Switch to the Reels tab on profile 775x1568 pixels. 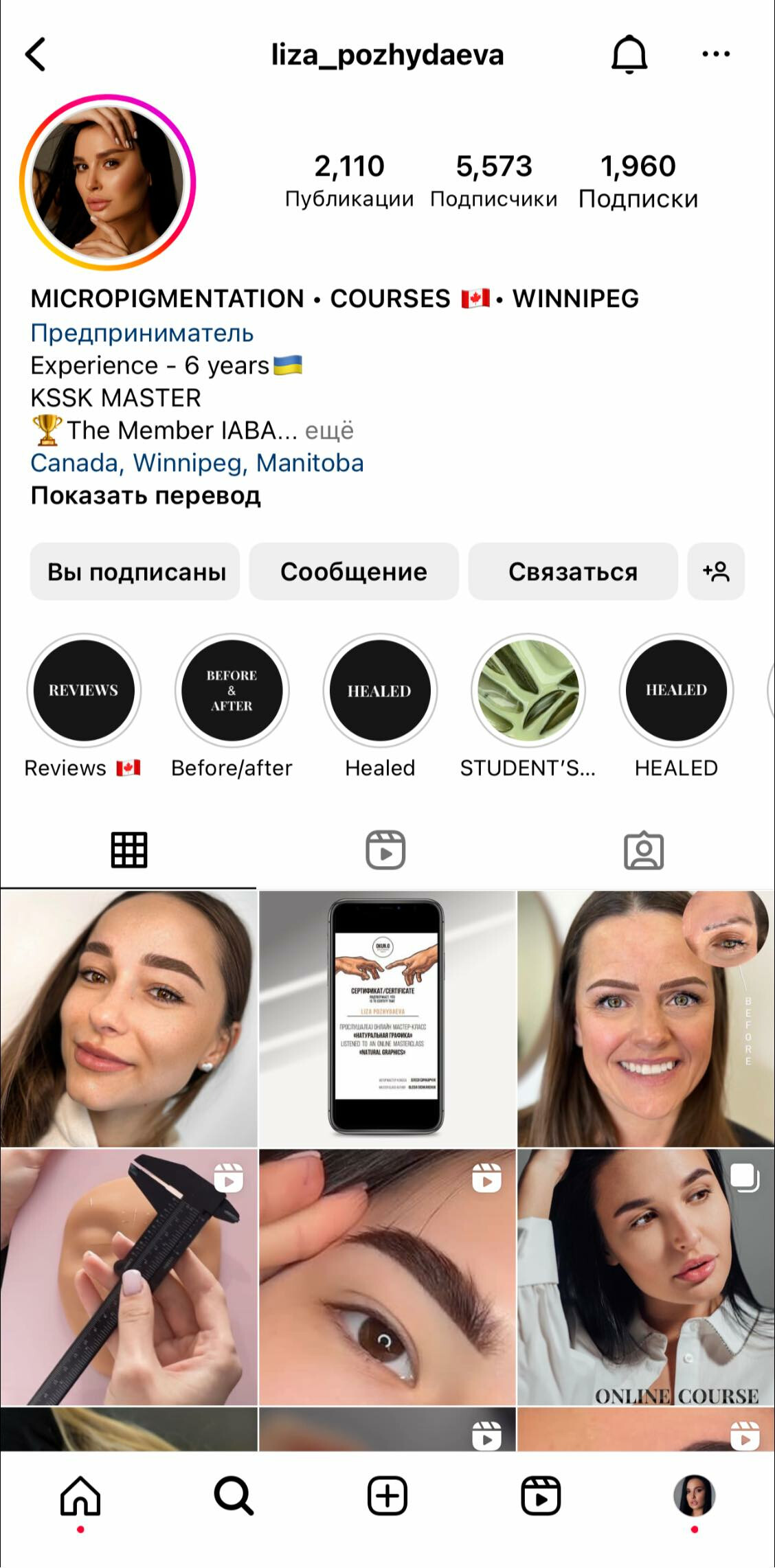click(385, 850)
